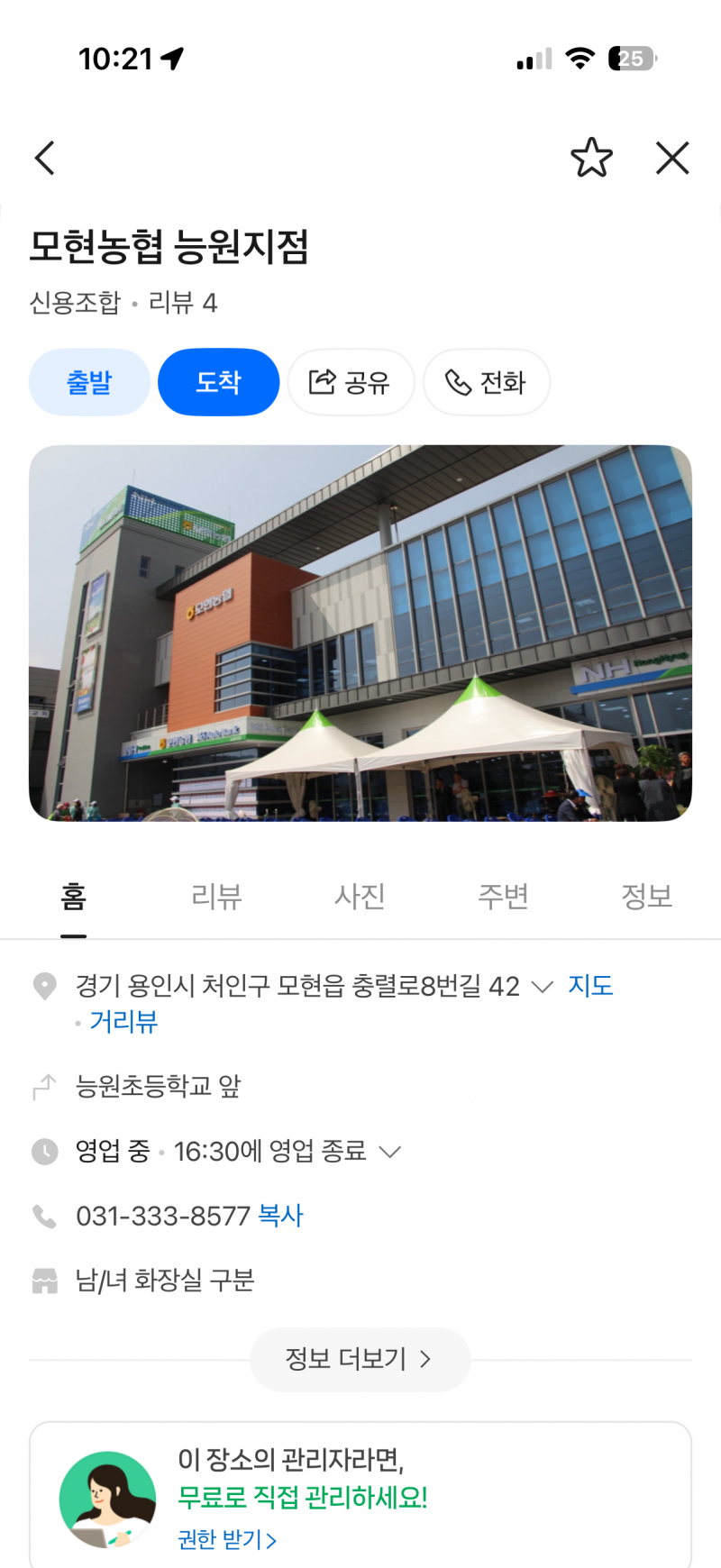This screenshot has width=721, height=1568.
Task: Select the 주변 tab
Action: (x=503, y=897)
